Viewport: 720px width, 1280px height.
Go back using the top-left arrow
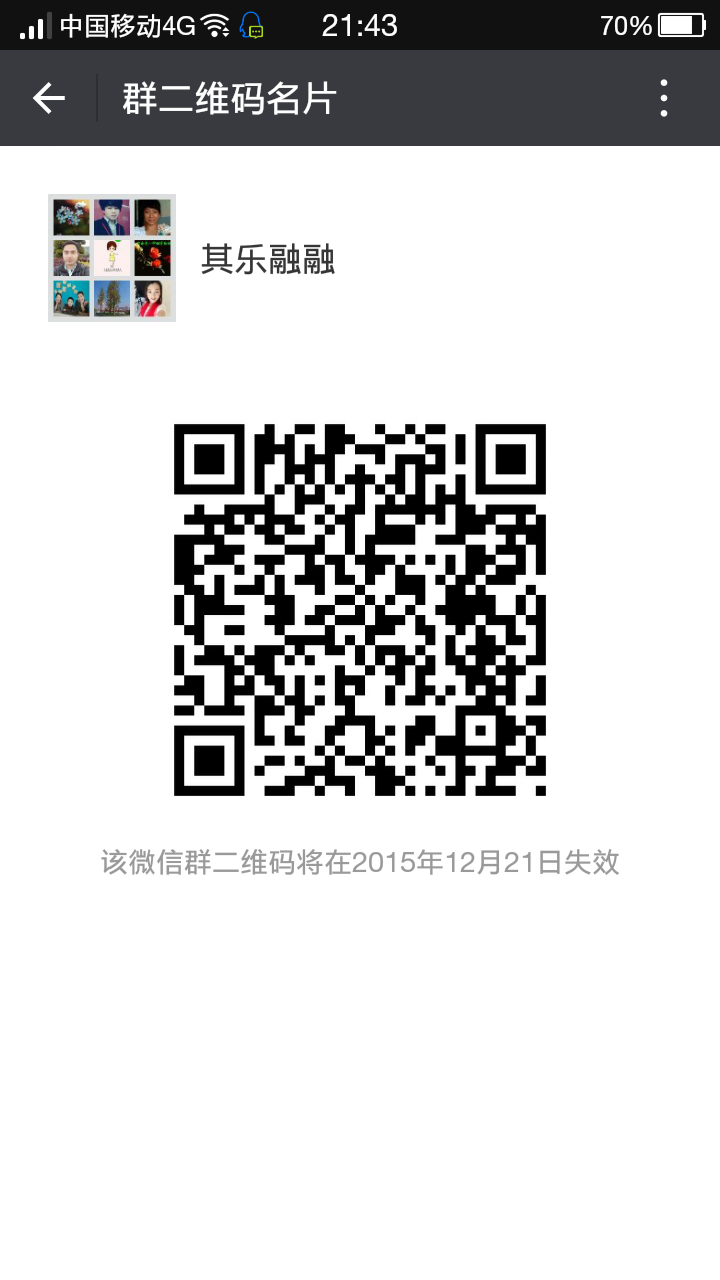coord(48,98)
